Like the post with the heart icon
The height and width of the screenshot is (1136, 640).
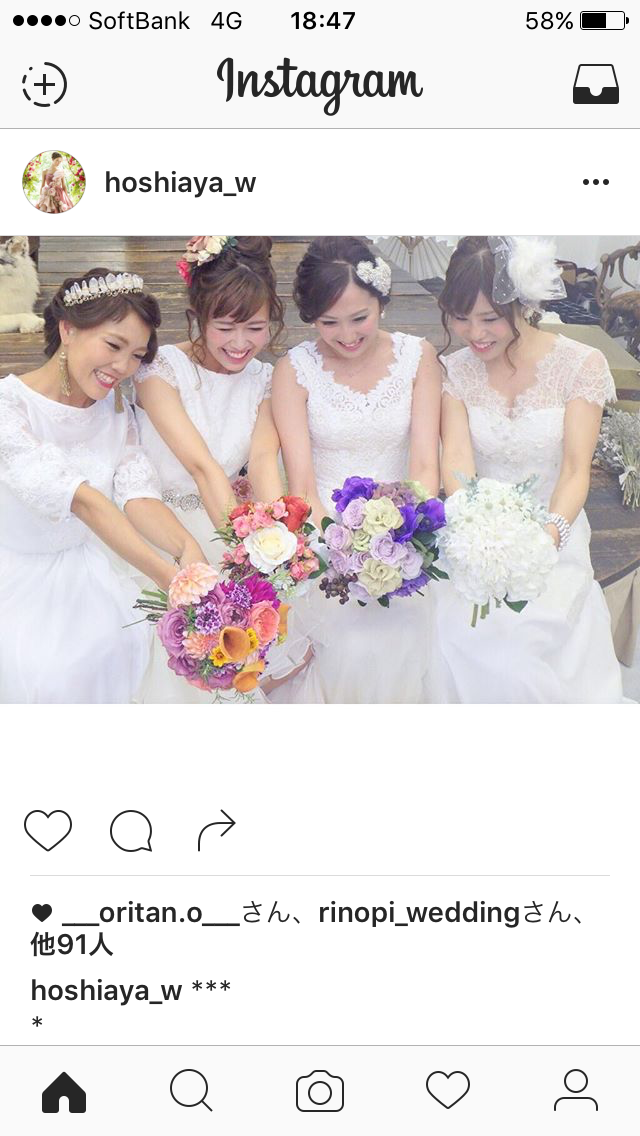pyautogui.click(x=48, y=830)
